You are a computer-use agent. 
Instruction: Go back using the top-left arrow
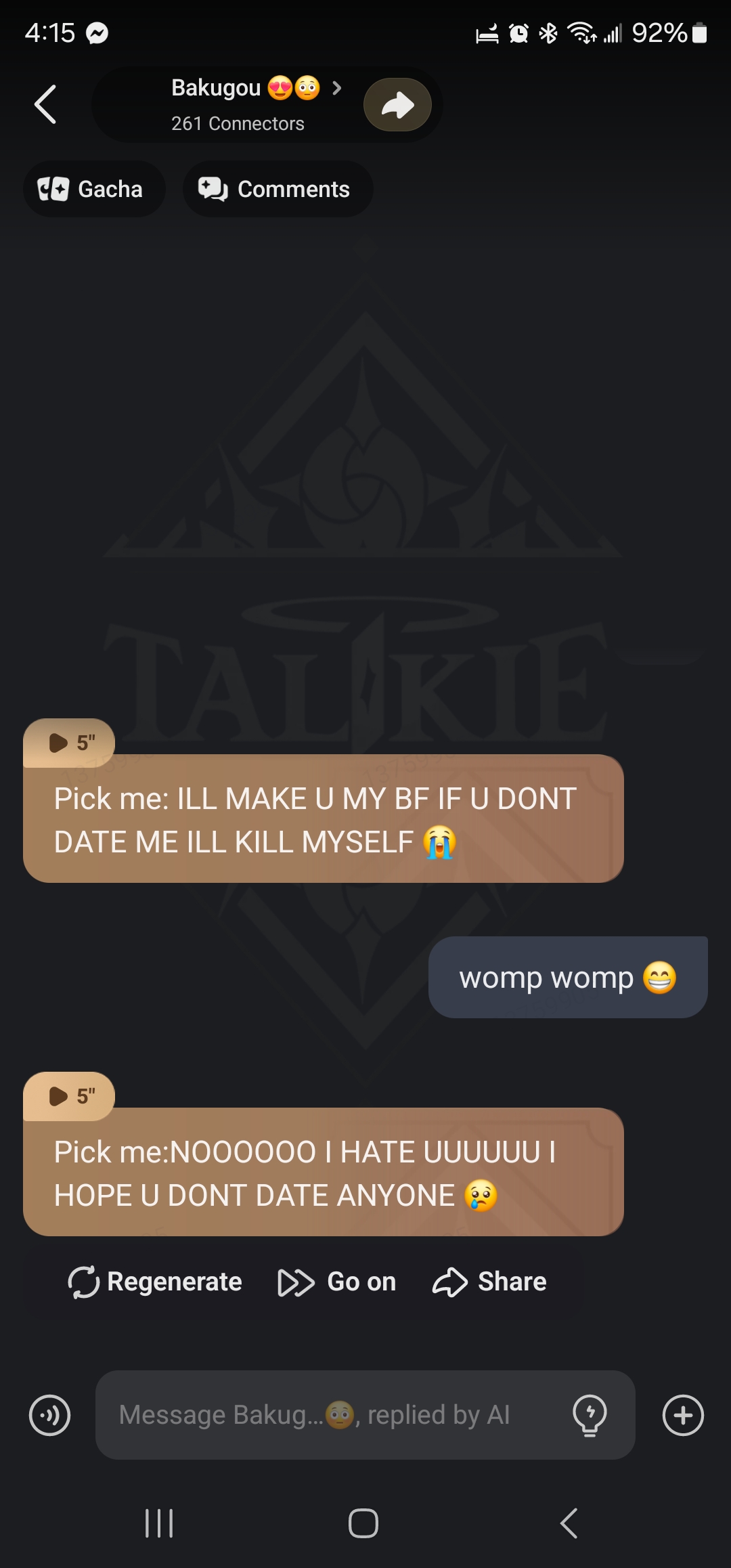pyautogui.click(x=45, y=104)
